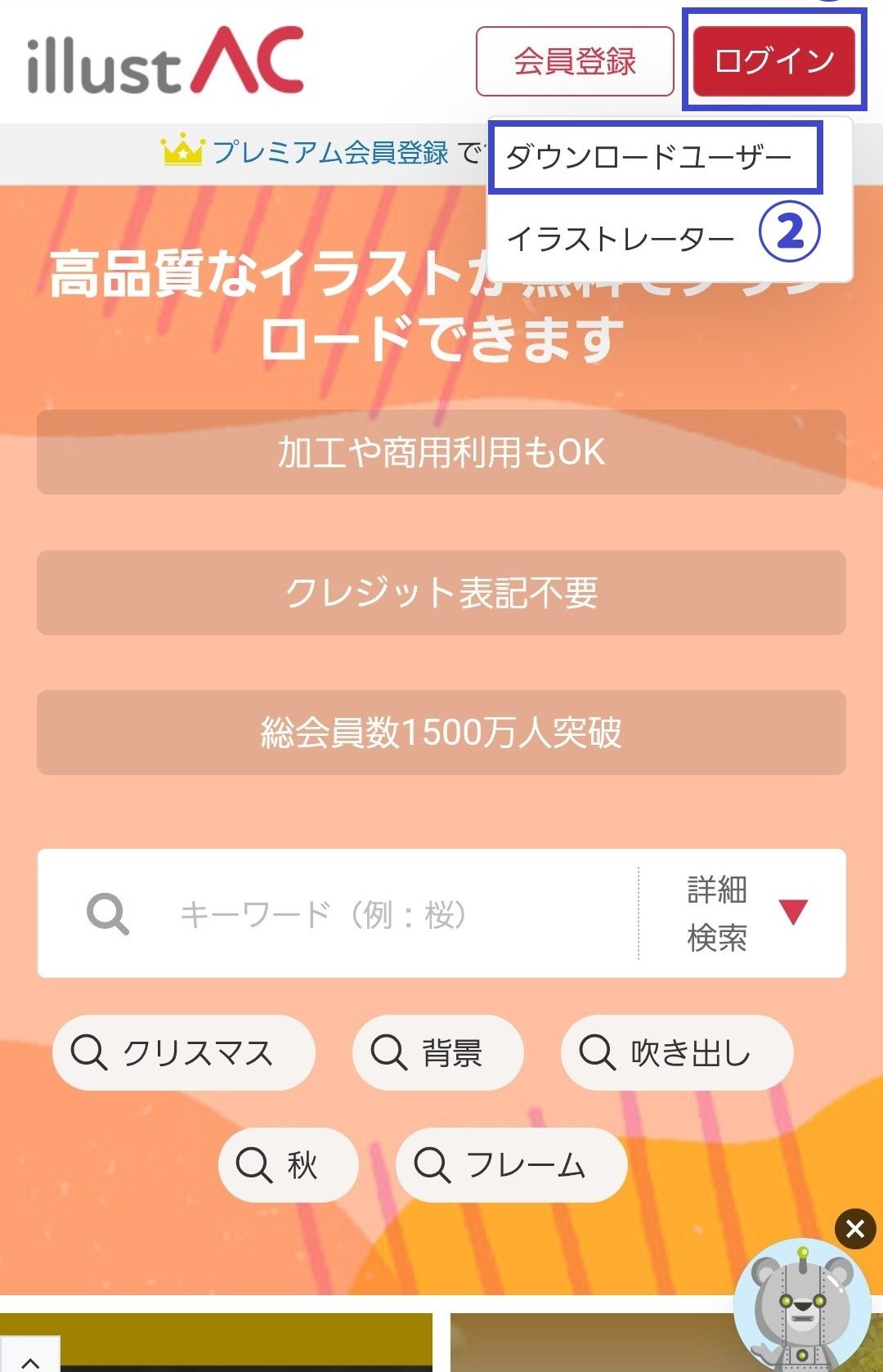Go to illustAC home via logo

[165, 61]
